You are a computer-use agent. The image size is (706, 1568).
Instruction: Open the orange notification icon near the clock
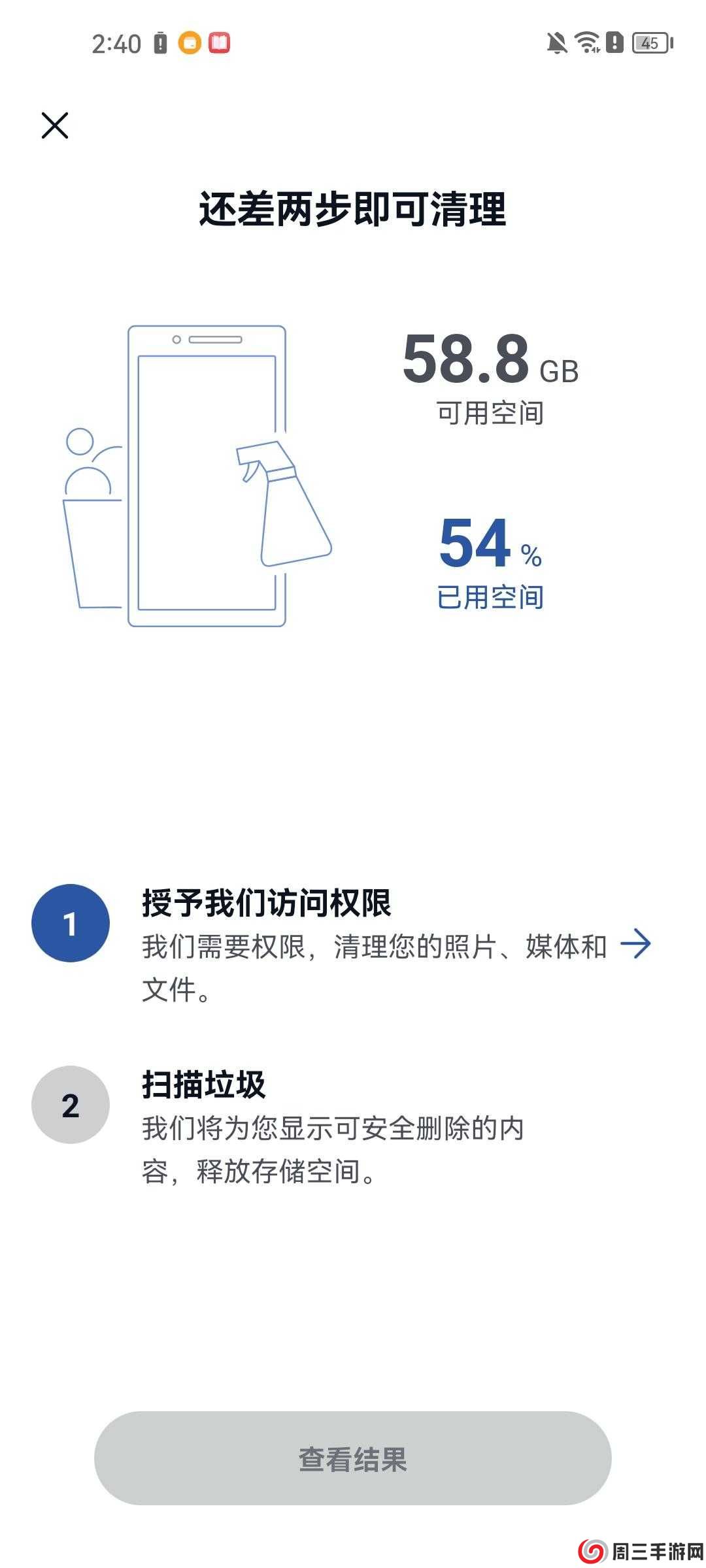point(190,42)
